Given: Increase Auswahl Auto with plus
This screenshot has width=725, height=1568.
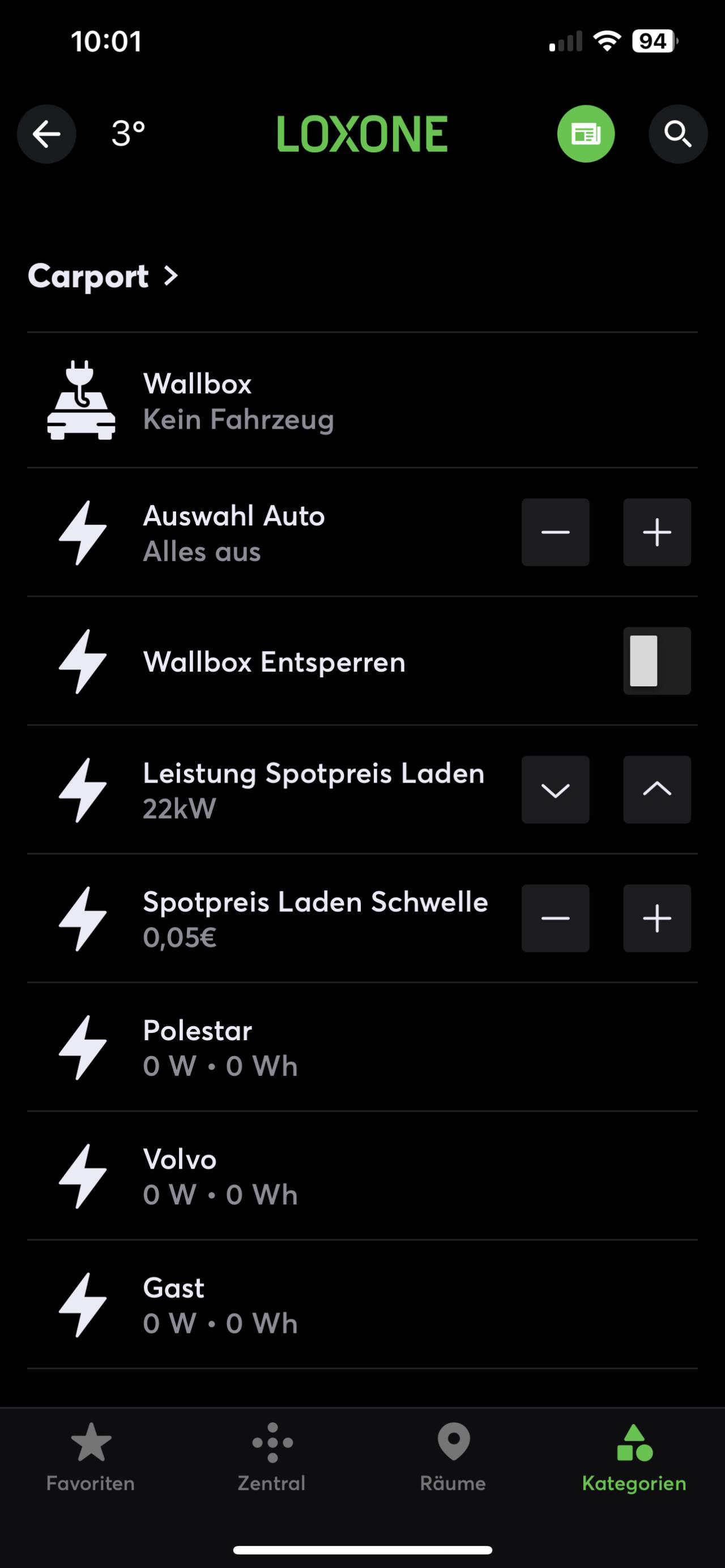Looking at the screenshot, I should (x=657, y=533).
